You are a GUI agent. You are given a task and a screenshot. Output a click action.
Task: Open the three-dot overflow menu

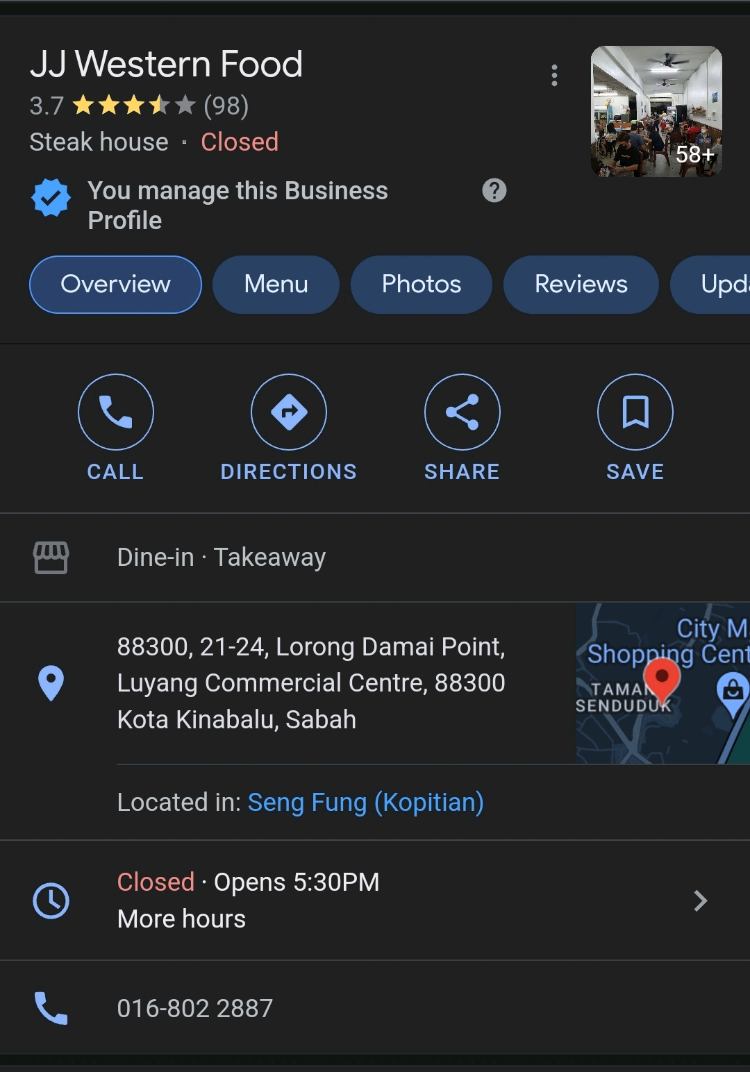tap(554, 76)
